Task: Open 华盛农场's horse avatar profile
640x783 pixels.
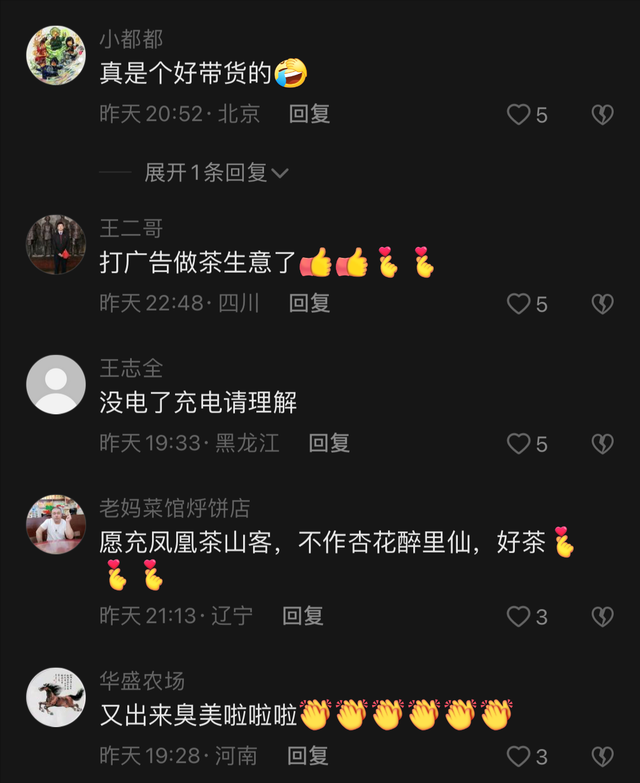Action: coord(55,697)
